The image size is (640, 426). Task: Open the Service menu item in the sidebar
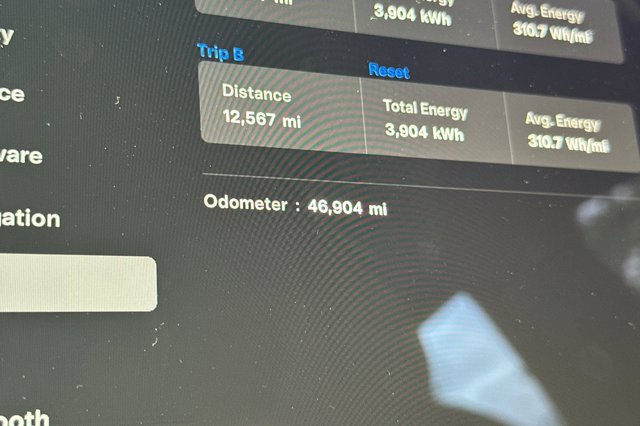pos(12,94)
